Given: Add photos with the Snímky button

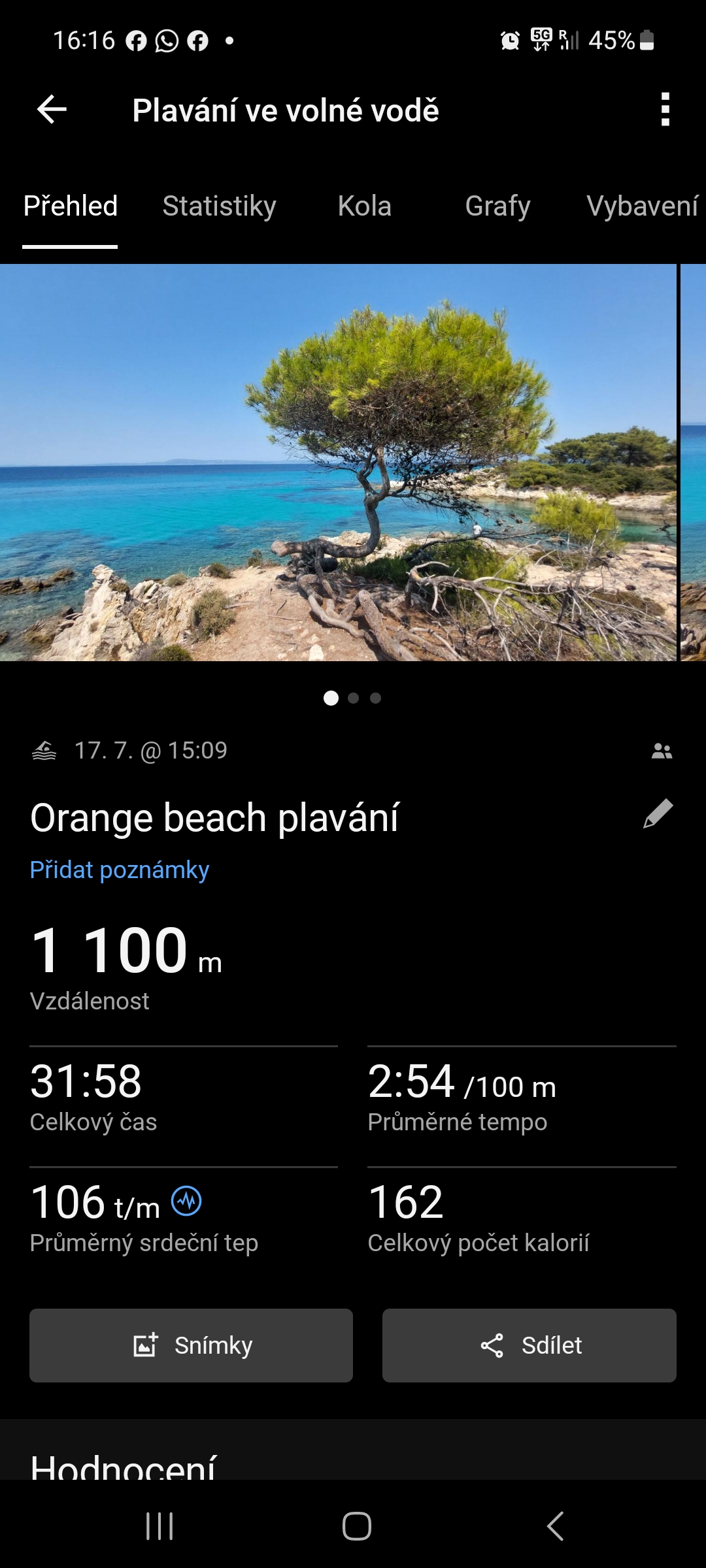Looking at the screenshot, I should pyautogui.click(x=191, y=1345).
